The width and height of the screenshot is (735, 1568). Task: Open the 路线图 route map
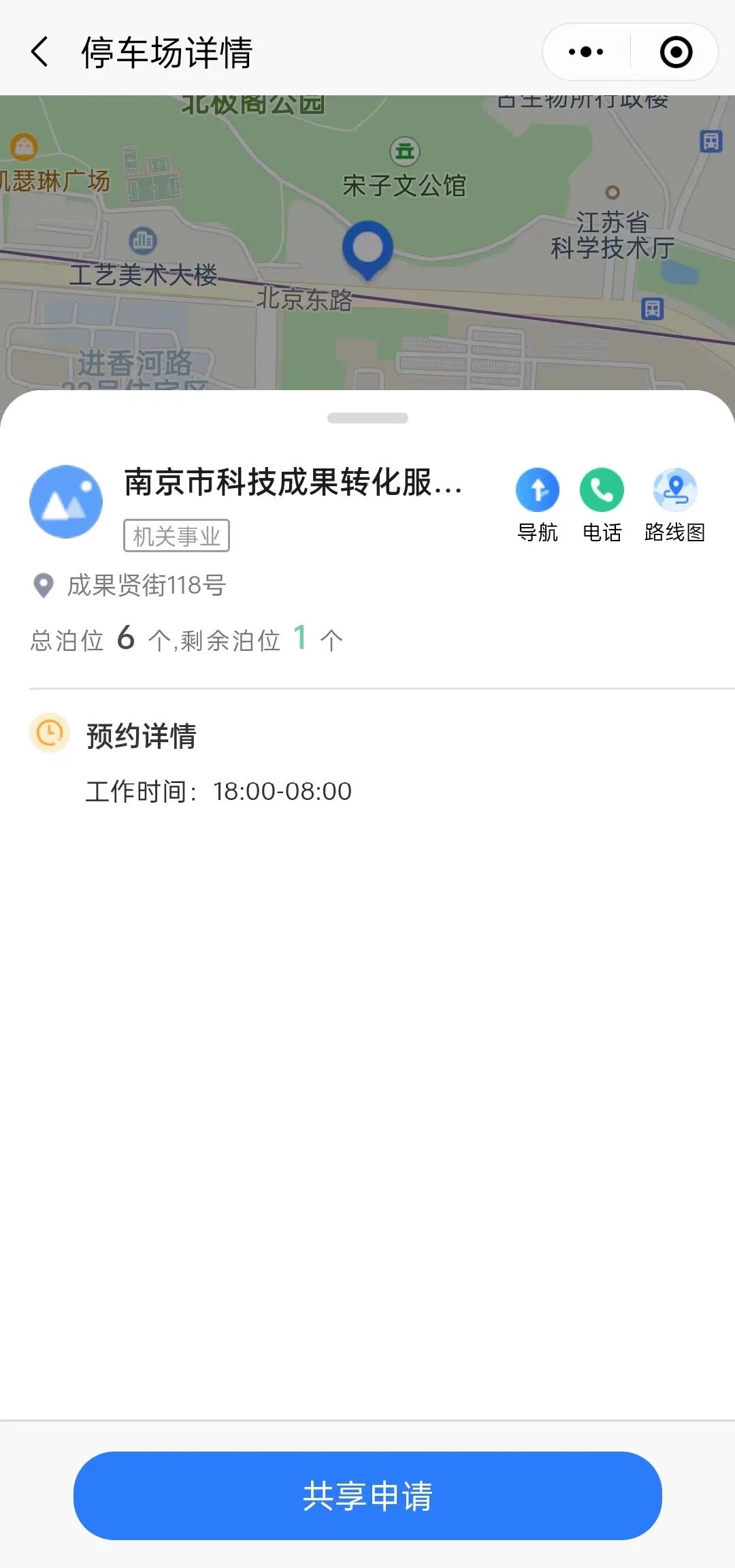click(x=674, y=504)
